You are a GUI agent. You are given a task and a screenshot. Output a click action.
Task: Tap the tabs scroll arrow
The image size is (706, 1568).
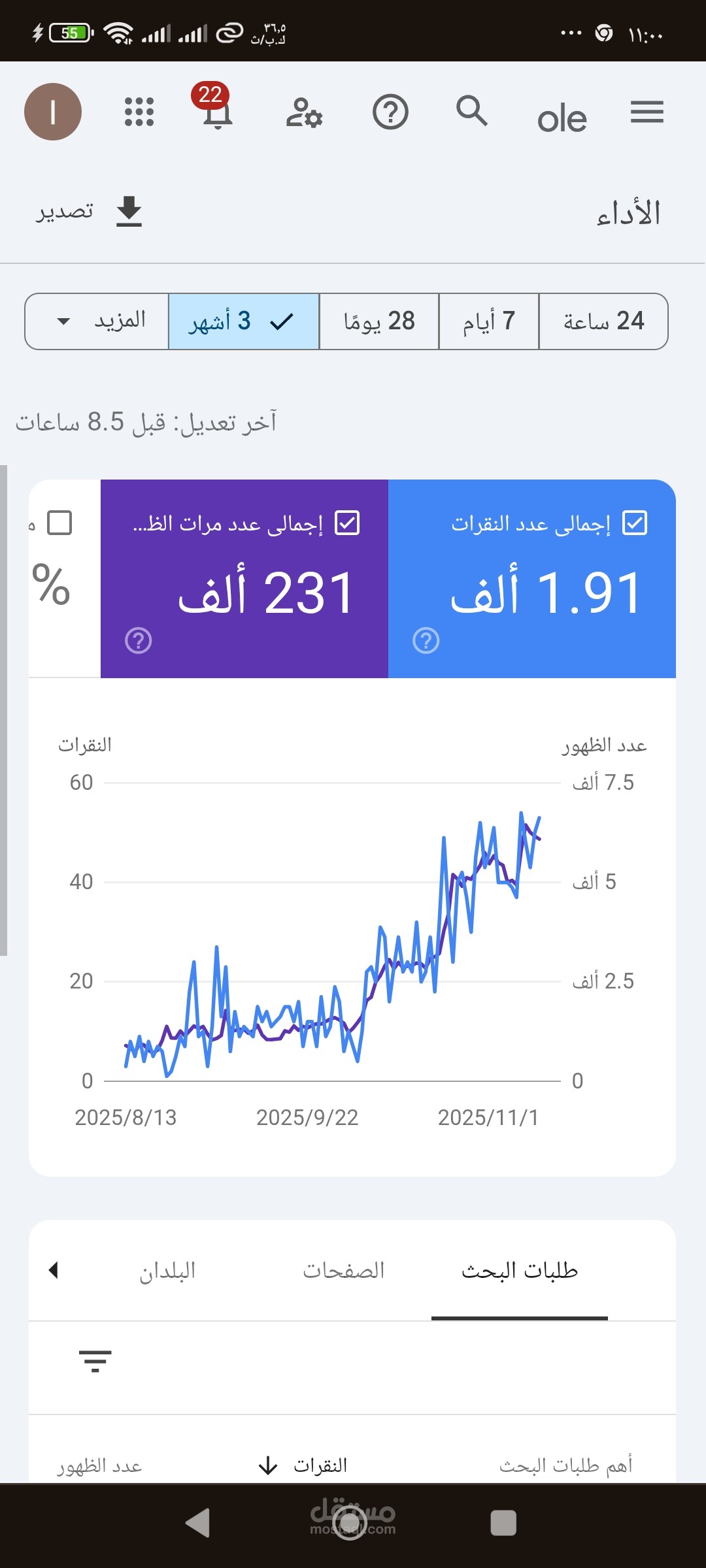click(54, 1270)
